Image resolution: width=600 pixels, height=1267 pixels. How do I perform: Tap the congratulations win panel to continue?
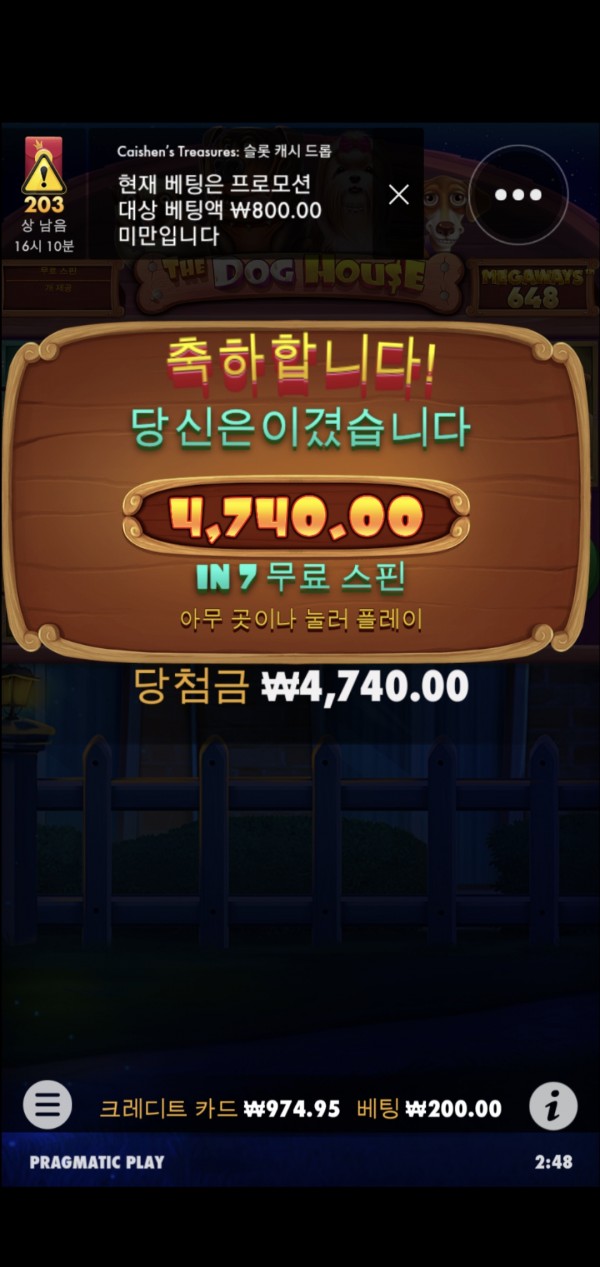point(296,490)
